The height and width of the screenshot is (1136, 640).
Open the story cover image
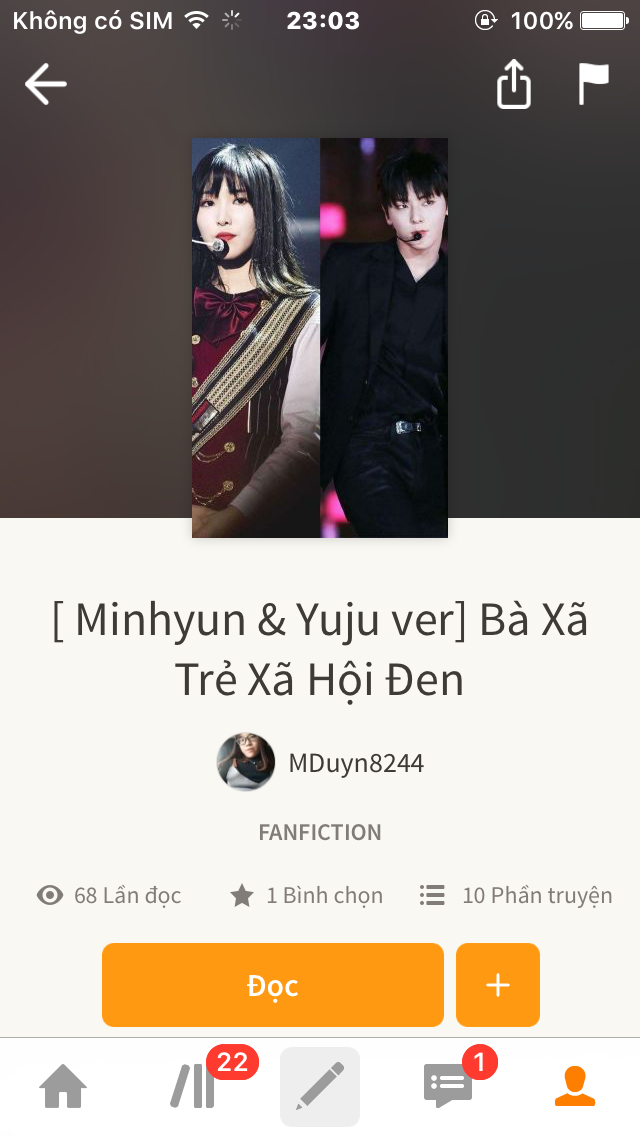click(x=320, y=338)
